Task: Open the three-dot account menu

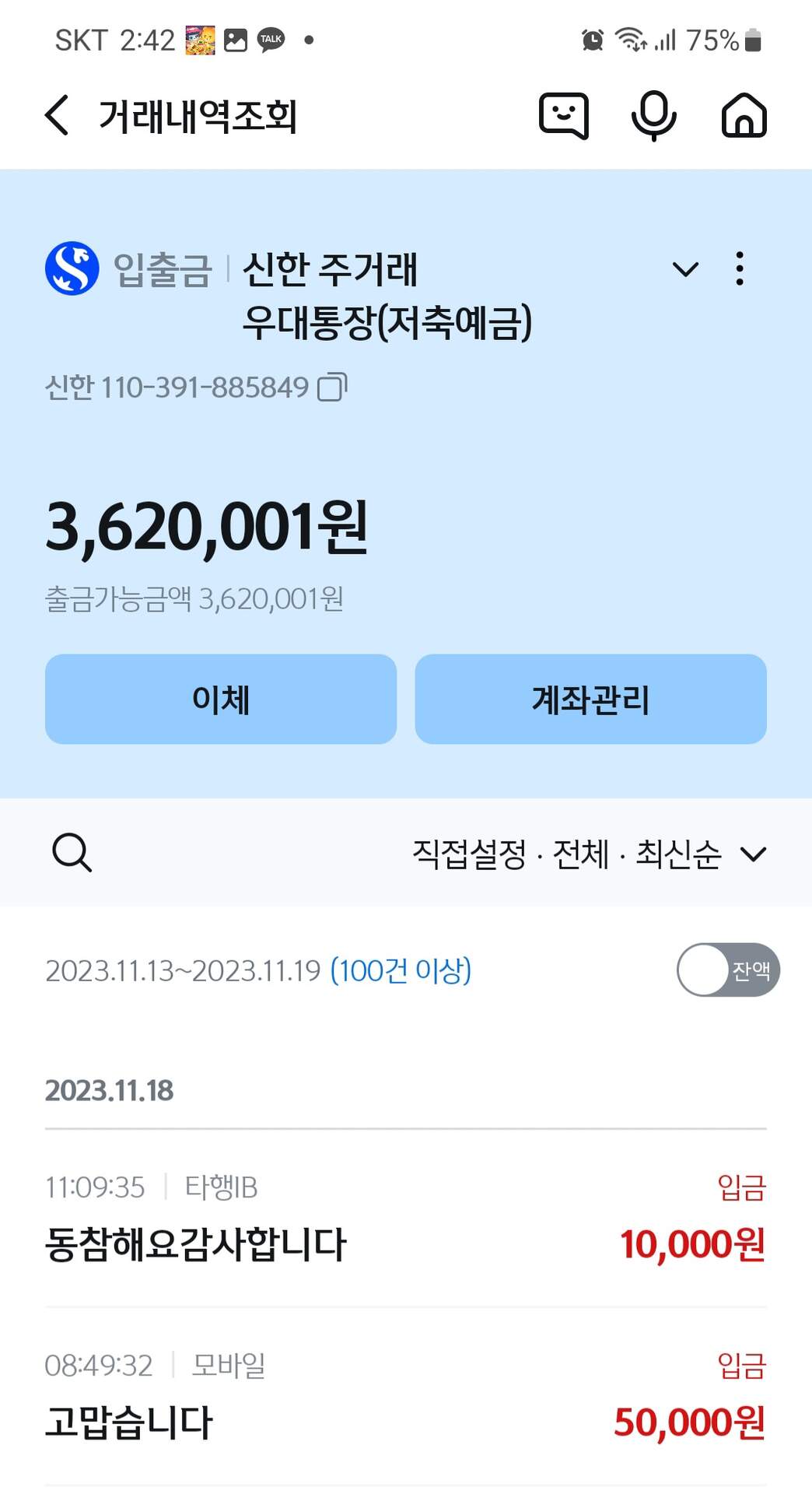Action: tap(740, 269)
